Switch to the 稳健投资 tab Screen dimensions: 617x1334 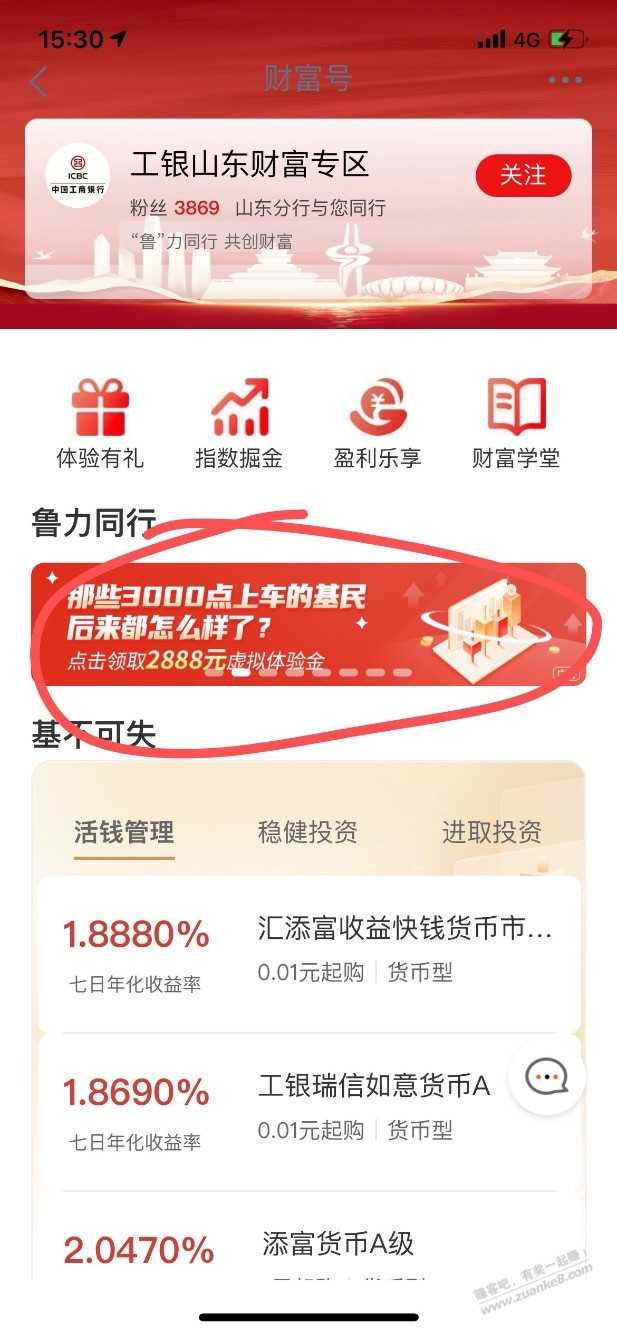308,832
